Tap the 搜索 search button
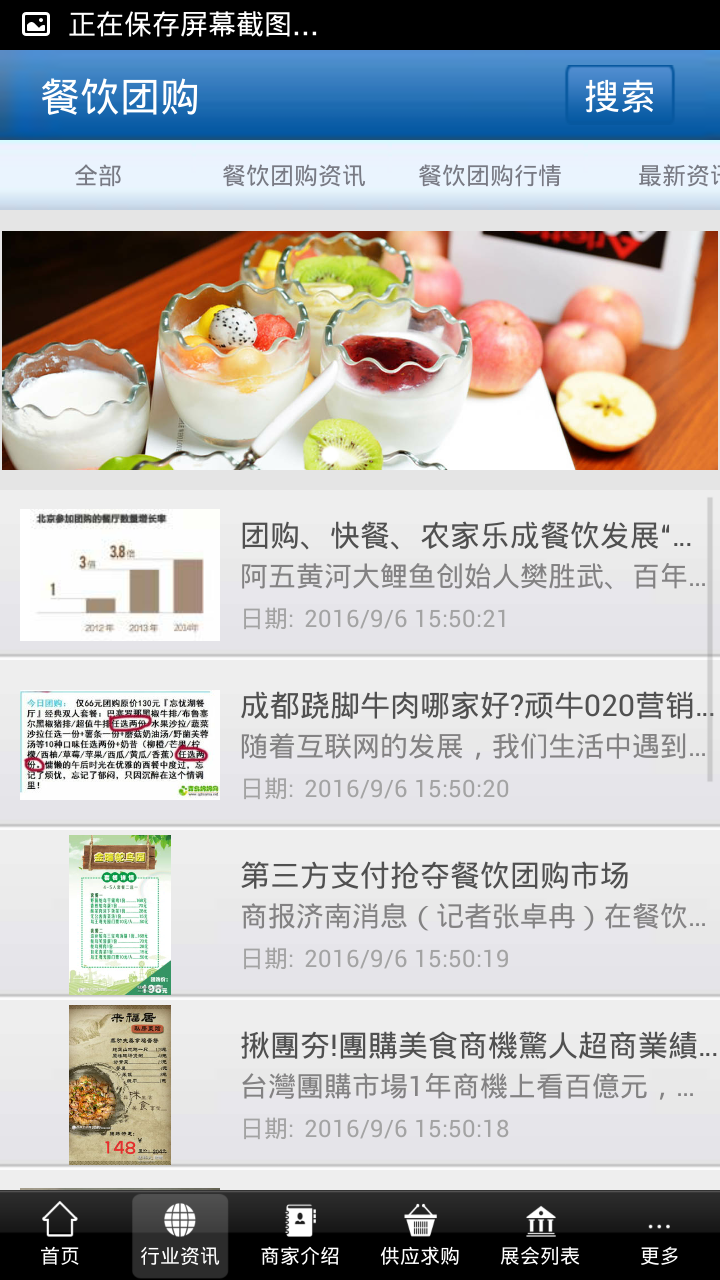 [x=619, y=97]
